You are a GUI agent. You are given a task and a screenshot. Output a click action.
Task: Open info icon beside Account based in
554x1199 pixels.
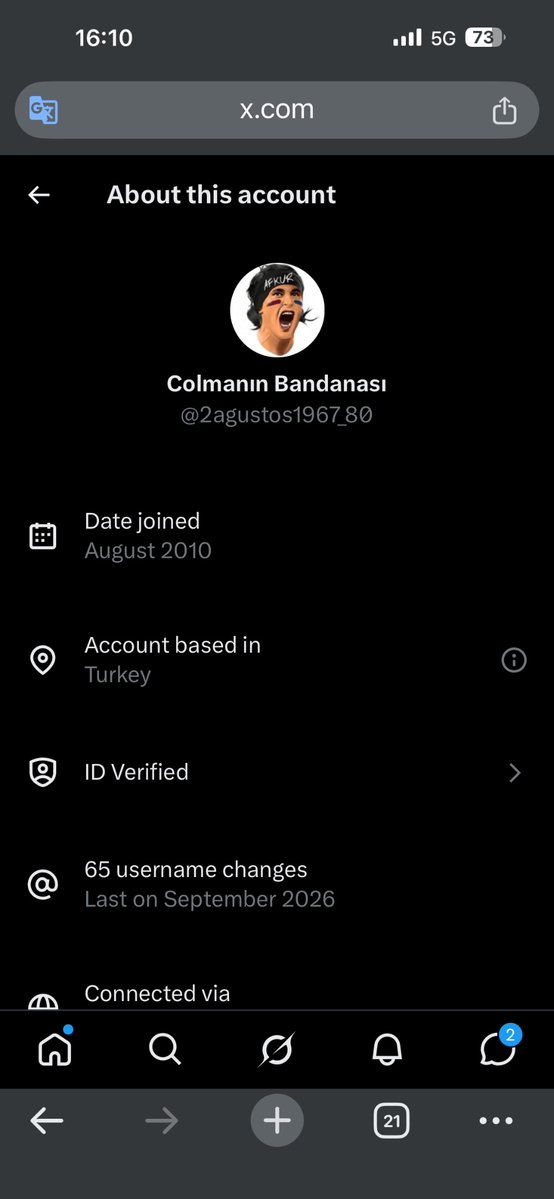pos(513,660)
